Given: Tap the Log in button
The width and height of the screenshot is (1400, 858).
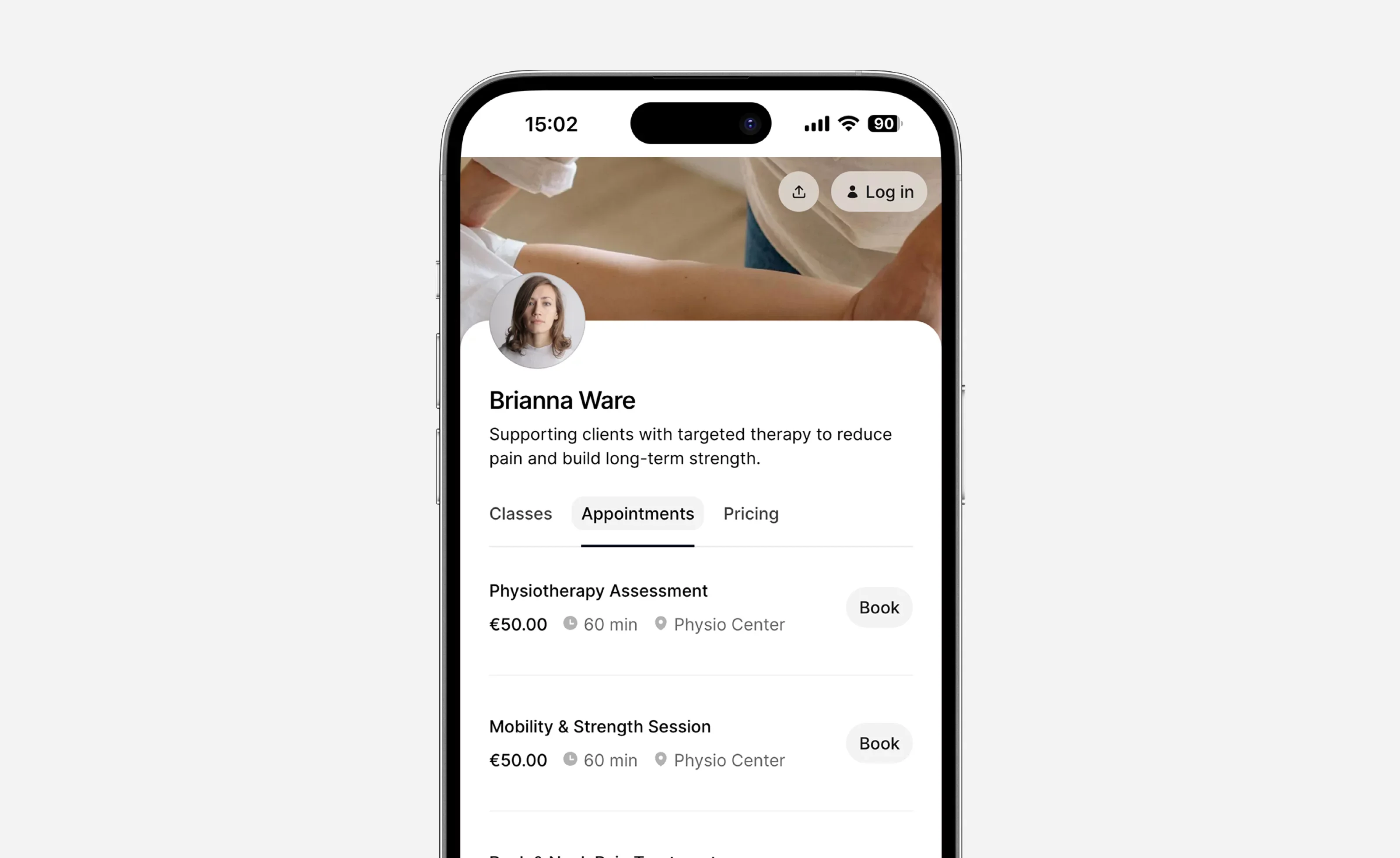Looking at the screenshot, I should pos(878,192).
